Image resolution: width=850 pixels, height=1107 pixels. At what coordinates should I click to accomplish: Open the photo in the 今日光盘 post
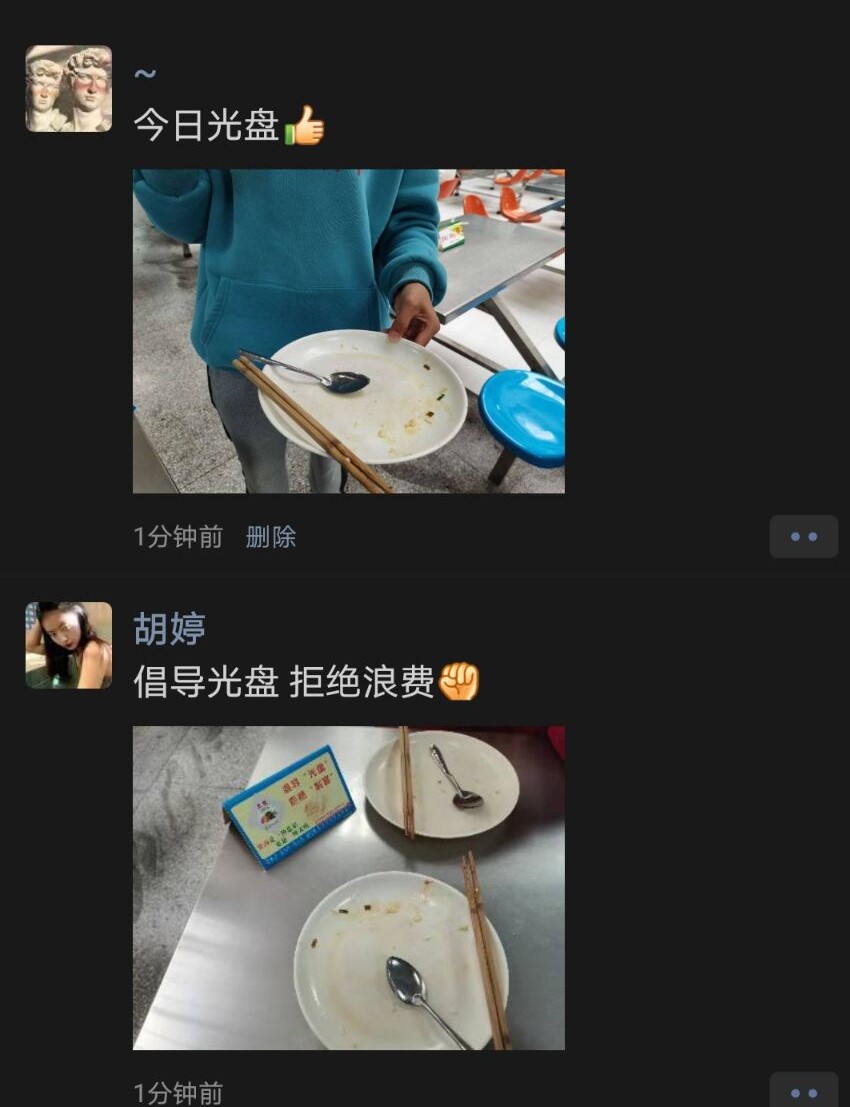tap(348, 331)
